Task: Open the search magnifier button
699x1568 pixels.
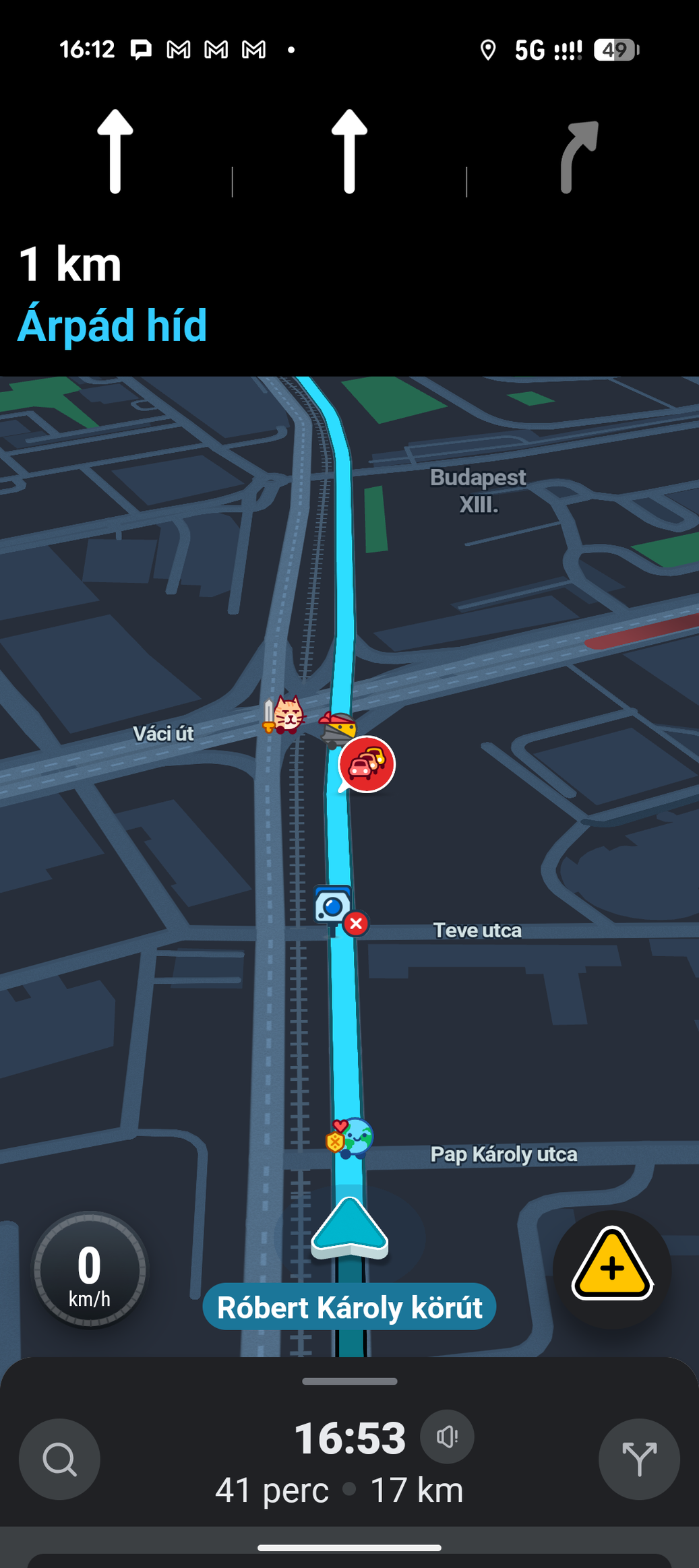Action: (x=59, y=1459)
